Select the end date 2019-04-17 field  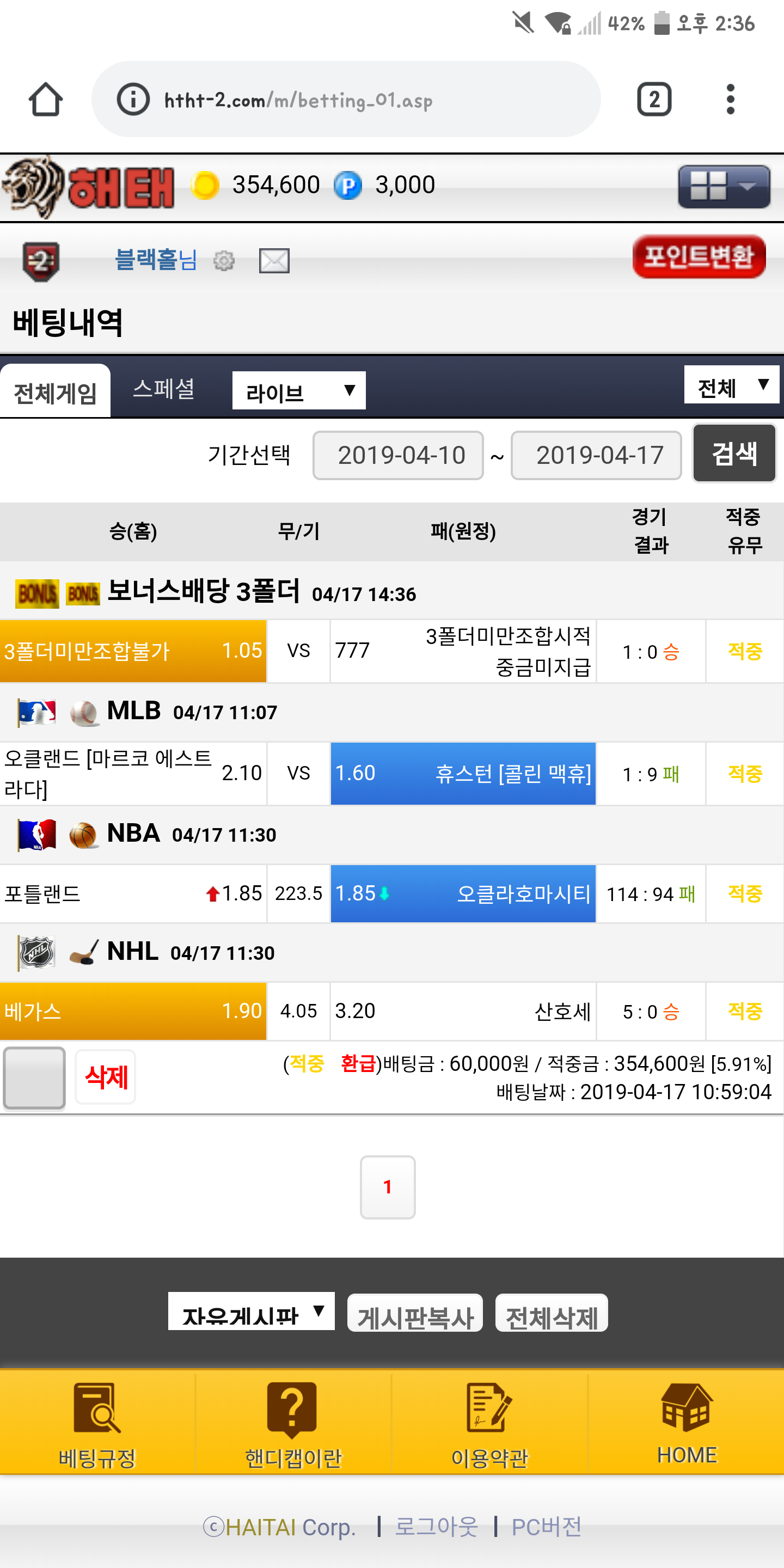pos(596,455)
